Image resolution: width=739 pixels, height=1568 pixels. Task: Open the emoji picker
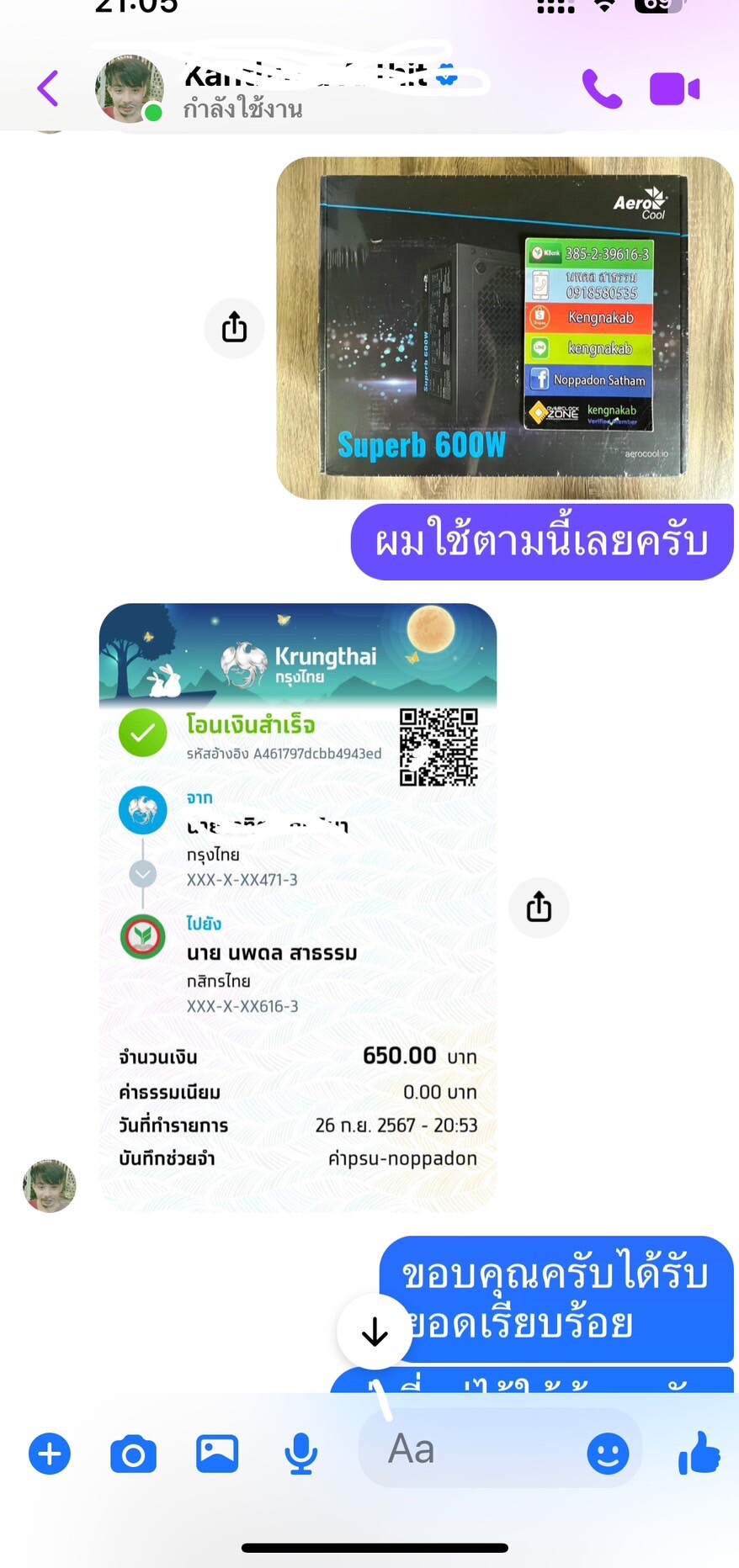point(608,1454)
